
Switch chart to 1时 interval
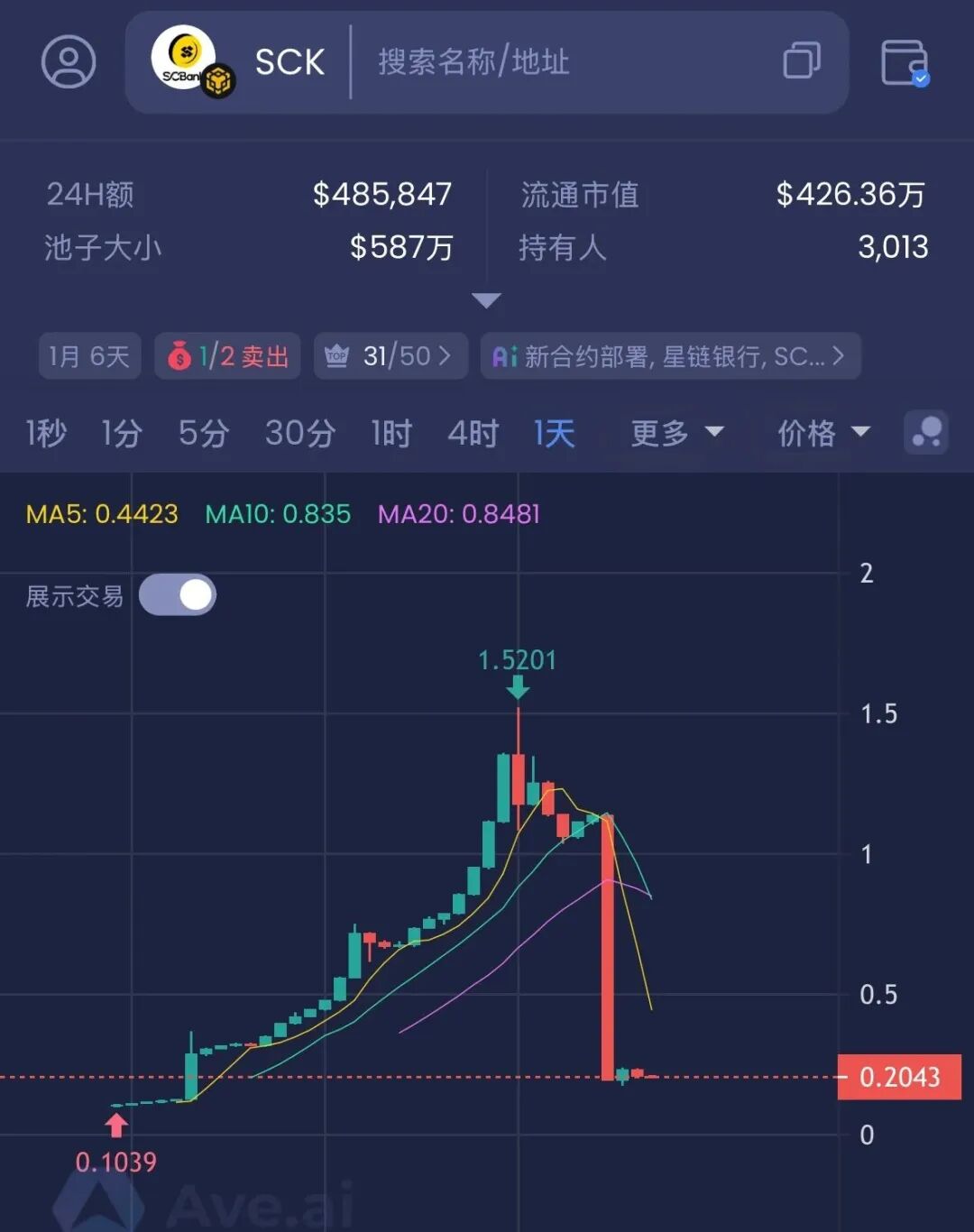(391, 434)
